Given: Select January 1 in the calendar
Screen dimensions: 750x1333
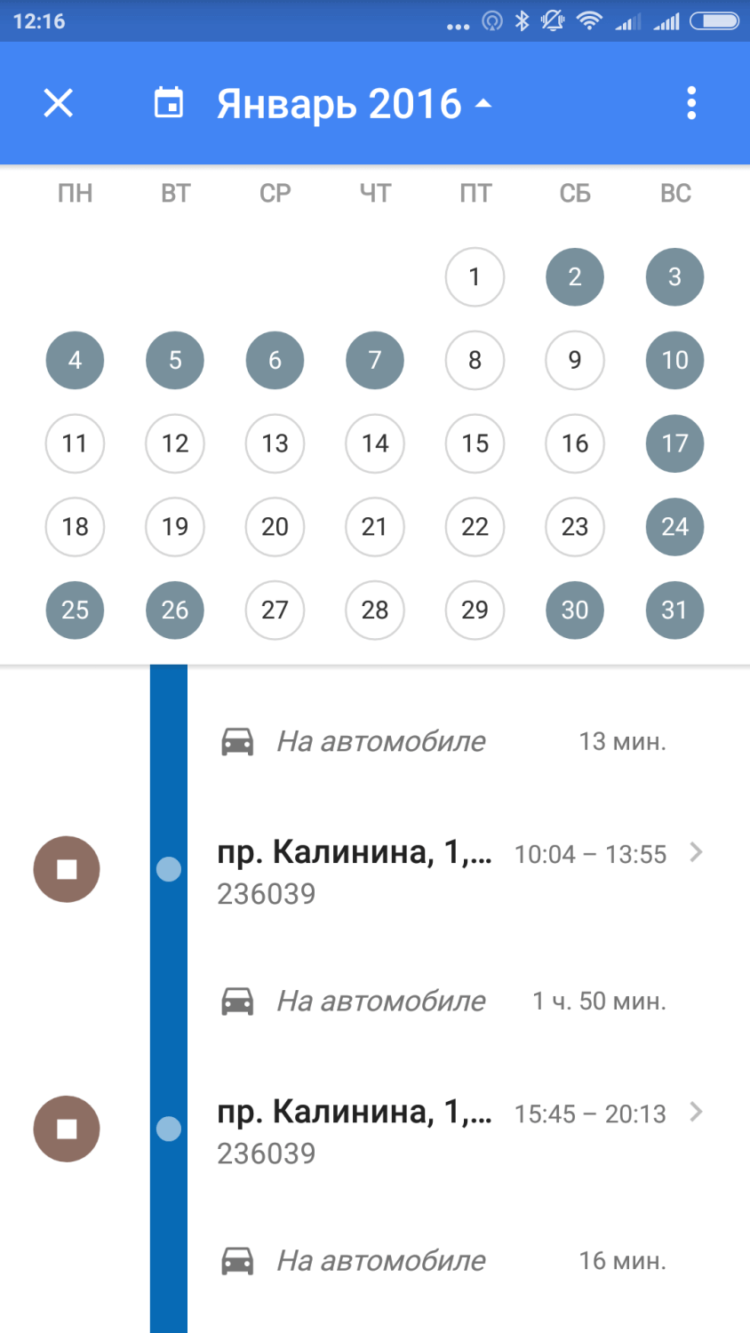Looking at the screenshot, I should (x=474, y=277).
